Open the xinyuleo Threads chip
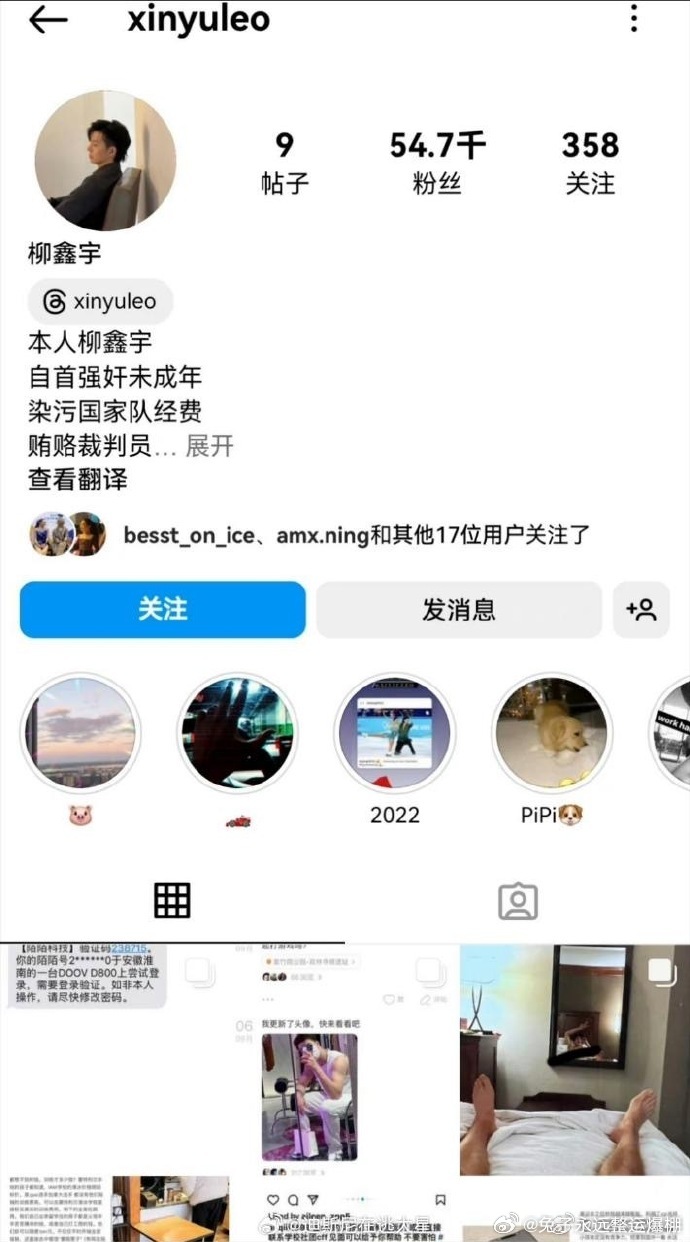 [100, 301]
